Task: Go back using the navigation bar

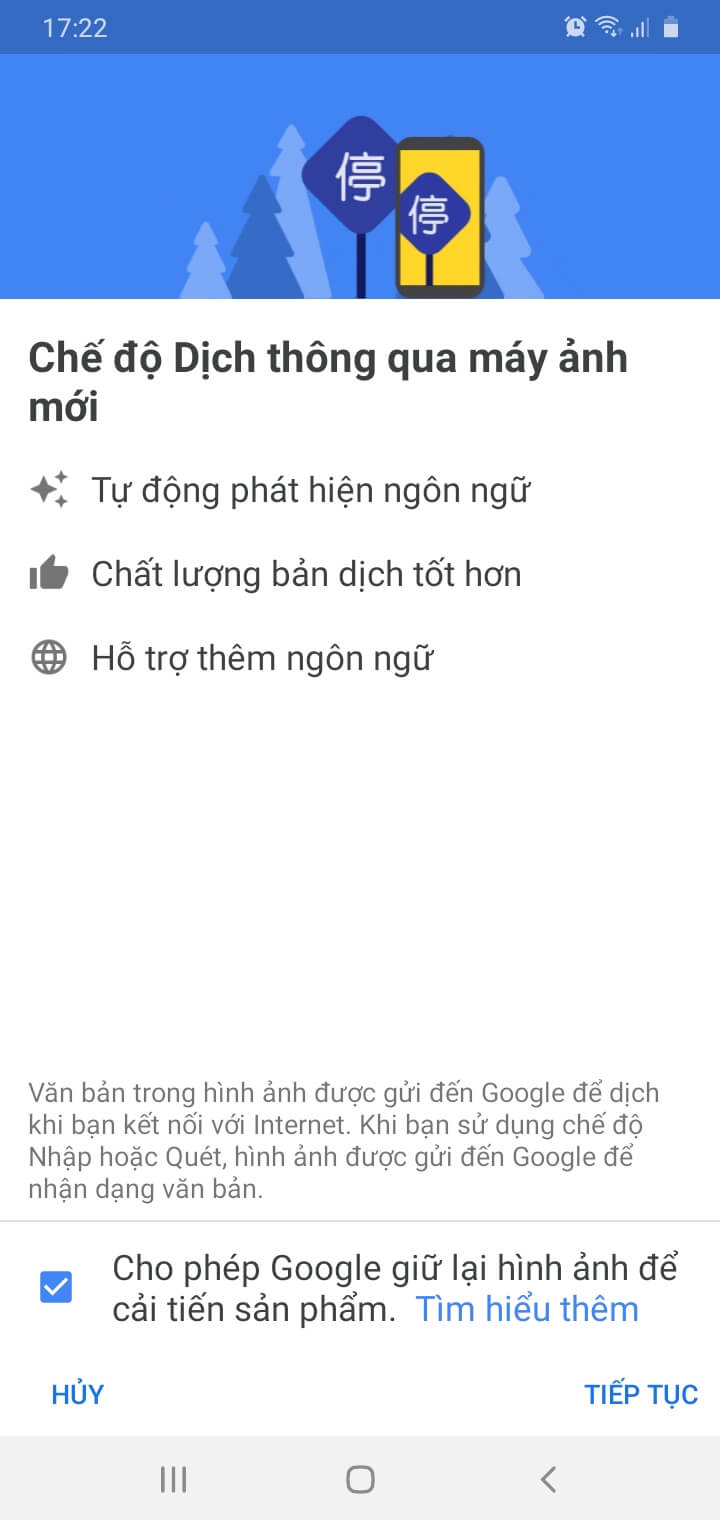Action: pos(547,1479)
